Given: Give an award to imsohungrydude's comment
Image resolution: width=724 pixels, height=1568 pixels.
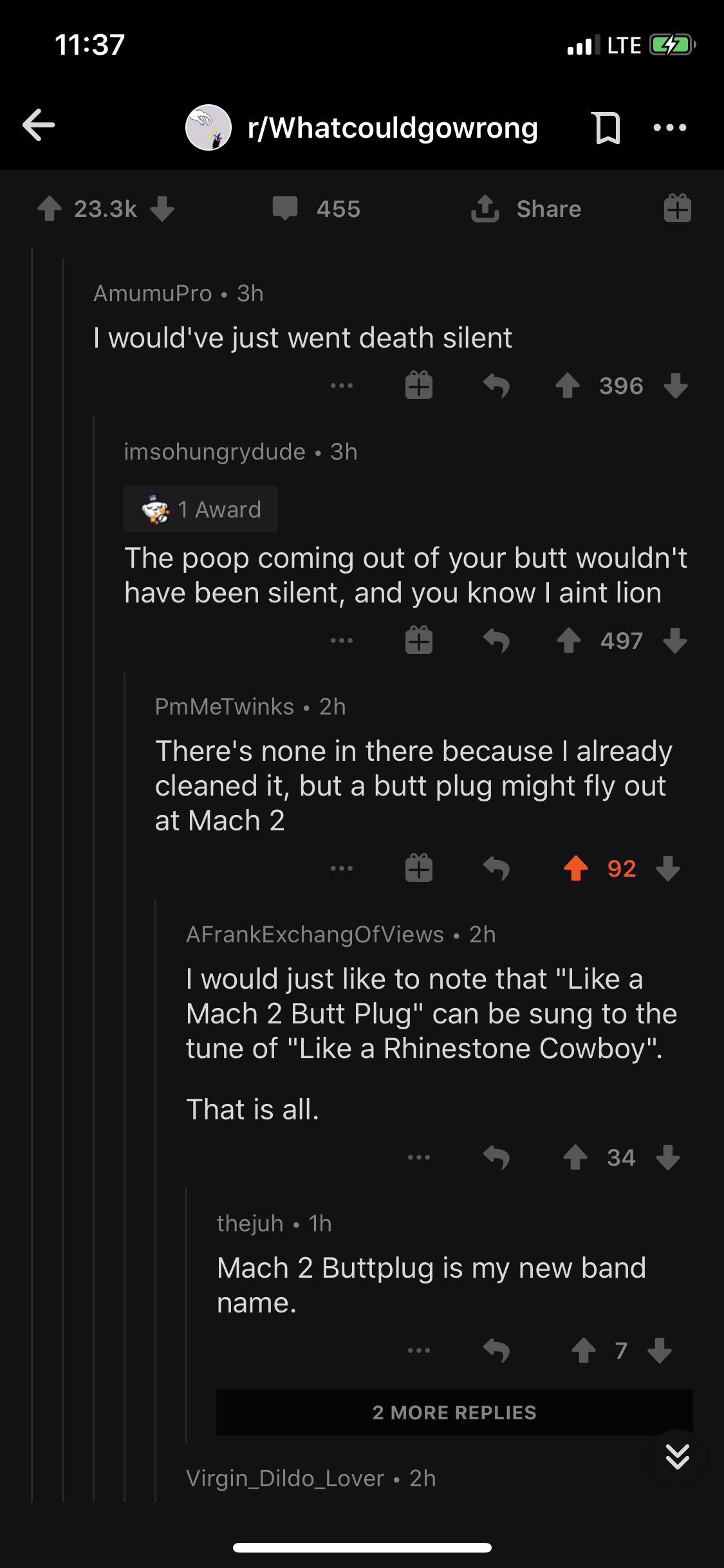Looking at the screenshot, I should coord(418,640).
